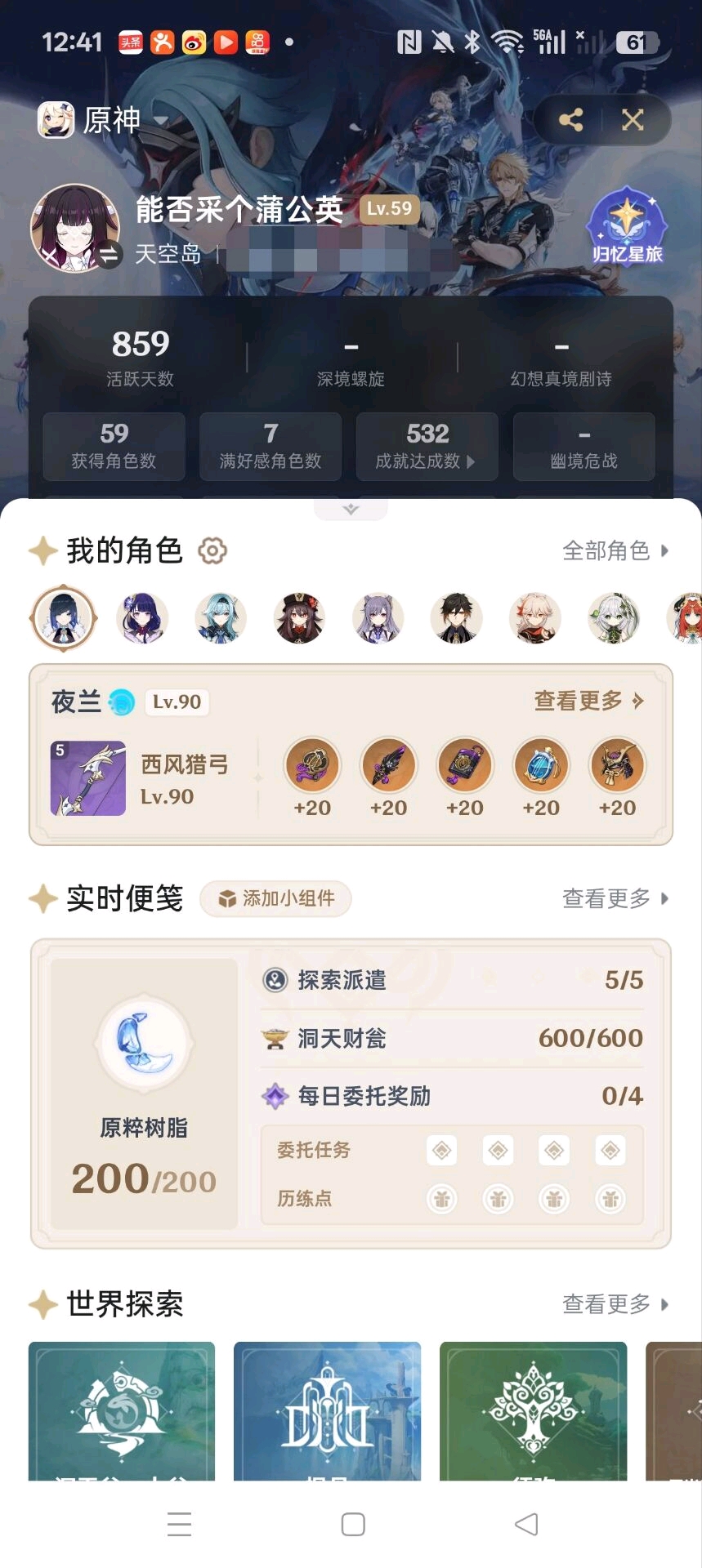Tap 查看更多 on 夜兰 card

588,701
